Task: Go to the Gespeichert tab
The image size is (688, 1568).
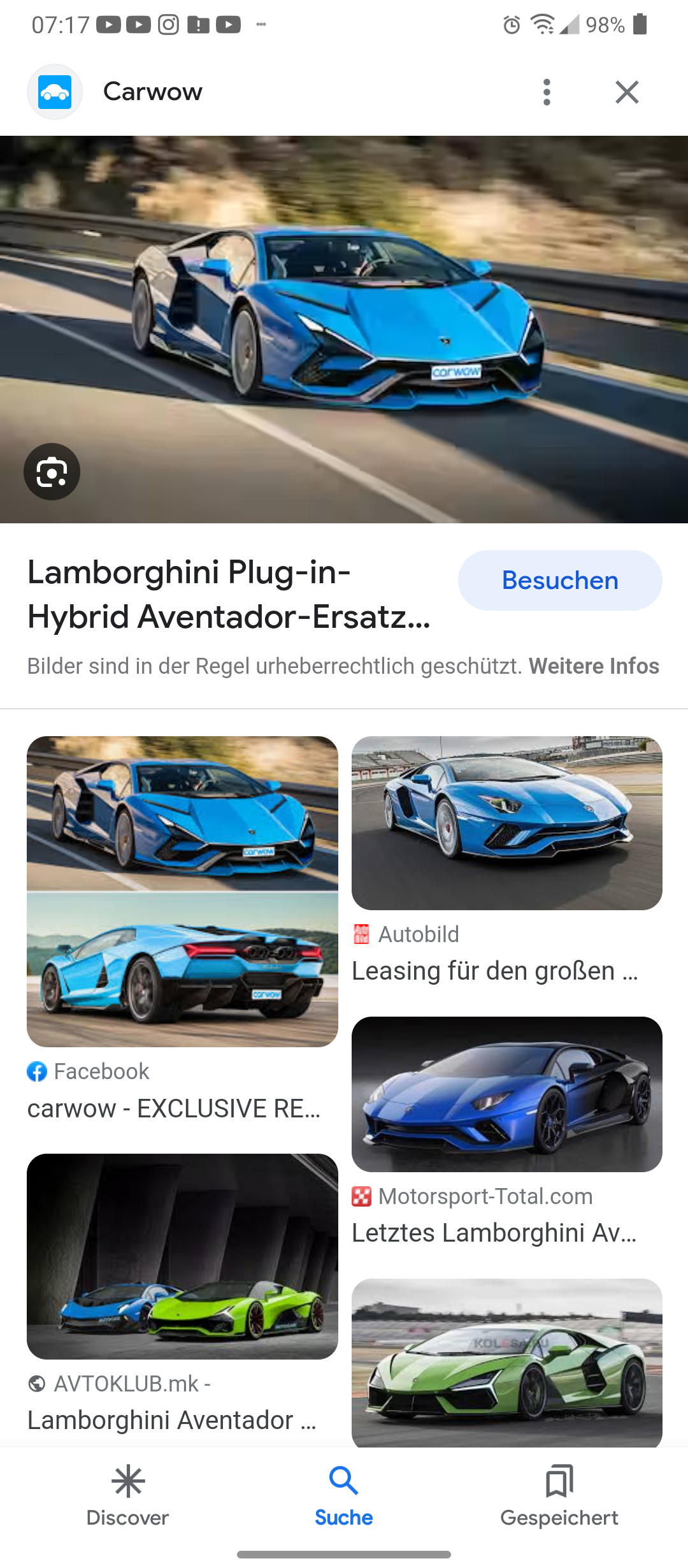Action: [559, 1496]
